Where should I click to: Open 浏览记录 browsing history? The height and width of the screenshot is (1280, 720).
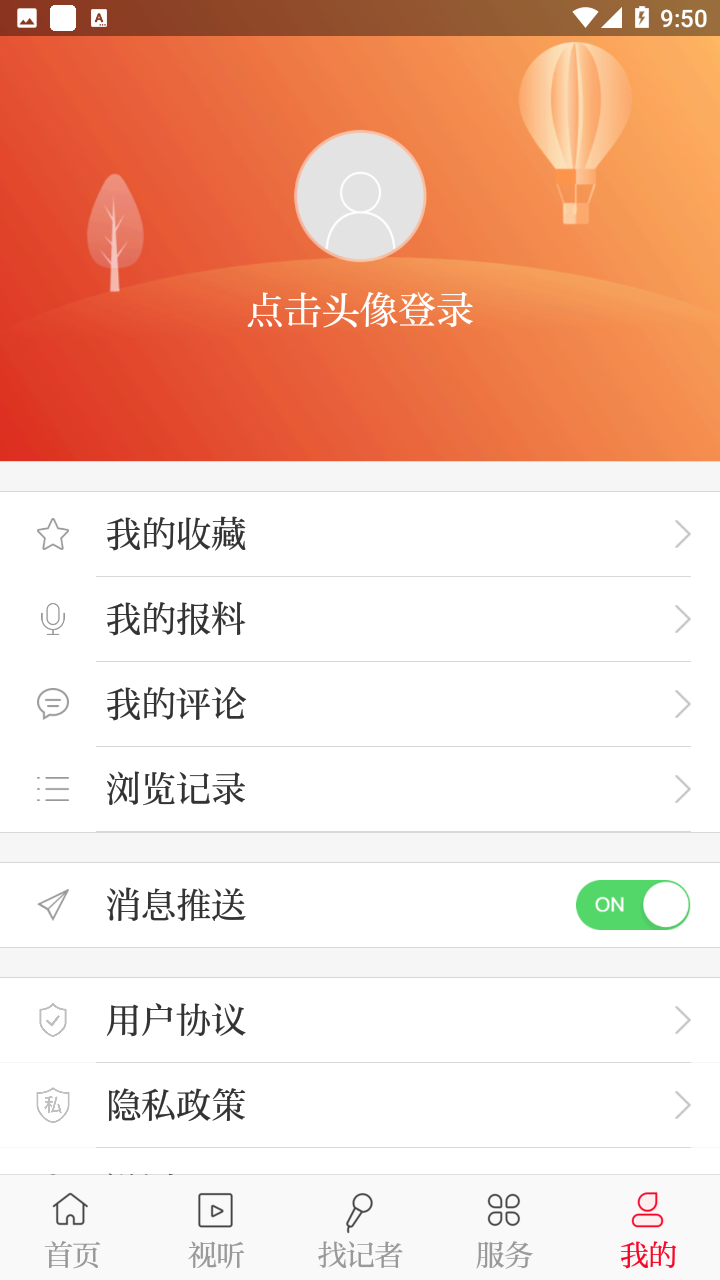click(360, 790)
